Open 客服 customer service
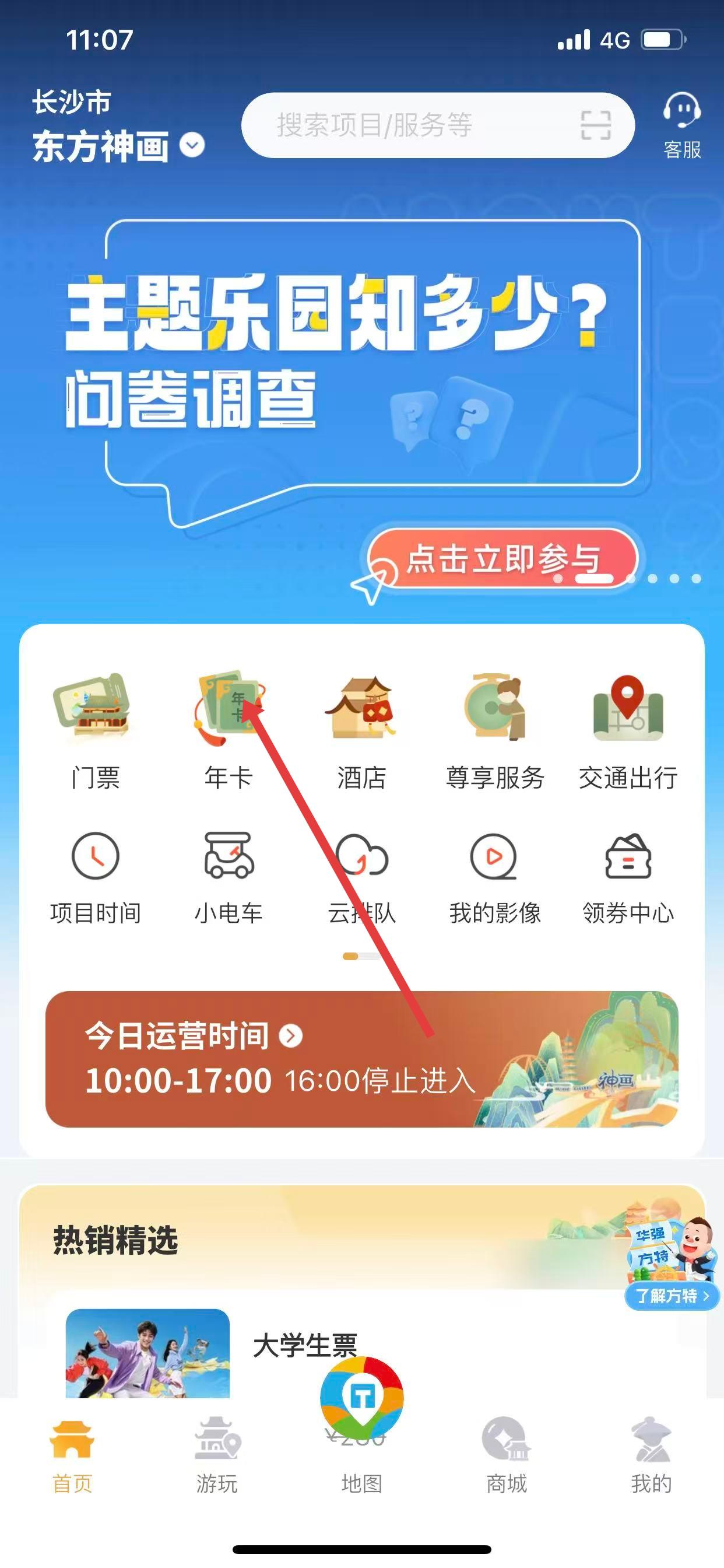The height and width of the screenshot is (1568, 724). [681, 125]
